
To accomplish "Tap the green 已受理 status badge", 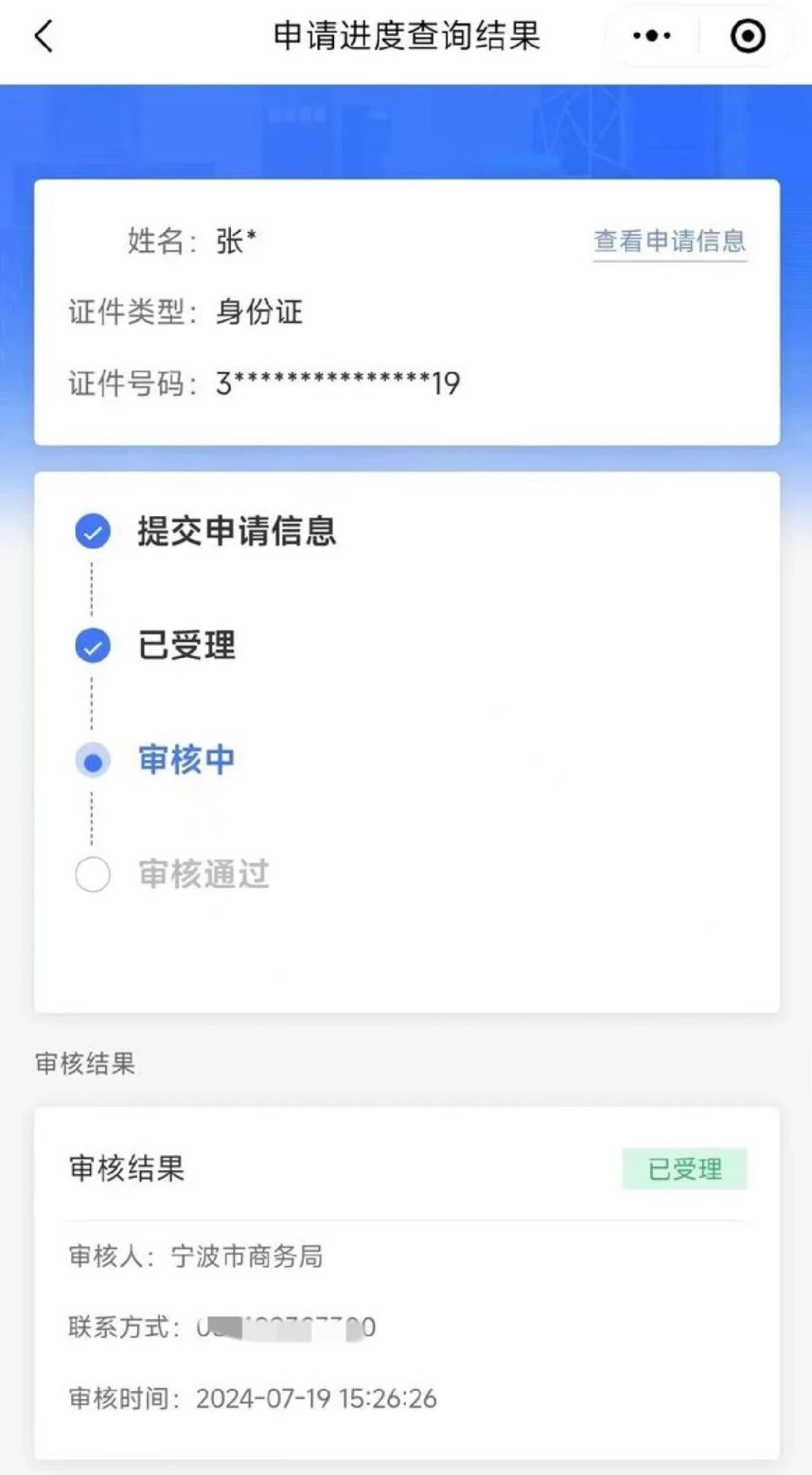I will [x=685, y=1168].
